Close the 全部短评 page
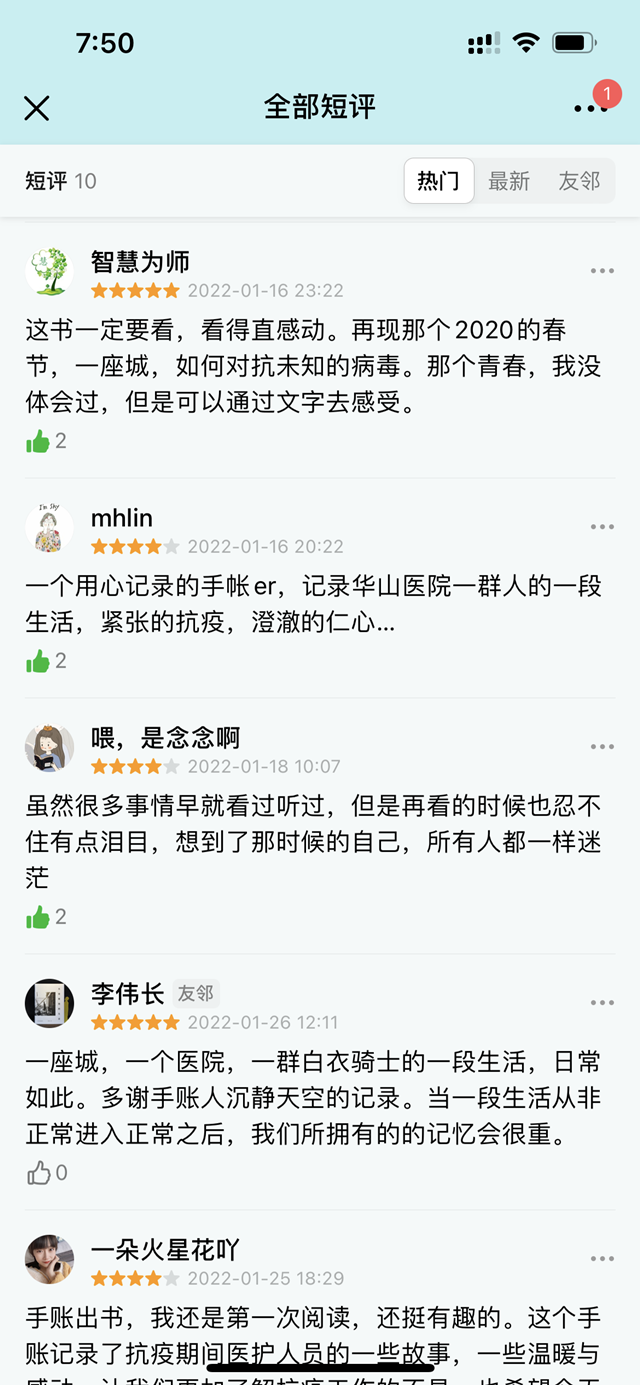 pos(37,108)
